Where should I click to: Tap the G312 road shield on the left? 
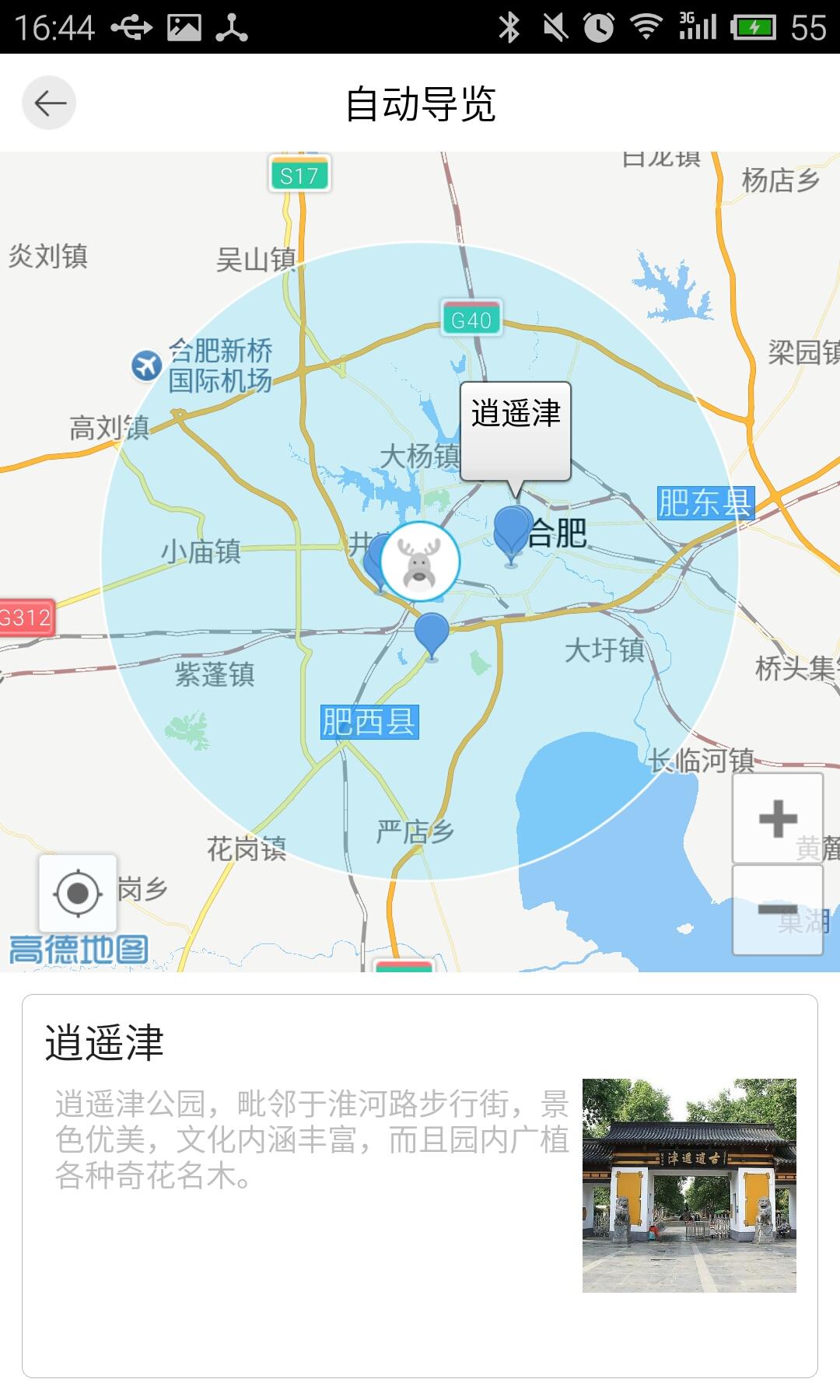coord(26,617)
